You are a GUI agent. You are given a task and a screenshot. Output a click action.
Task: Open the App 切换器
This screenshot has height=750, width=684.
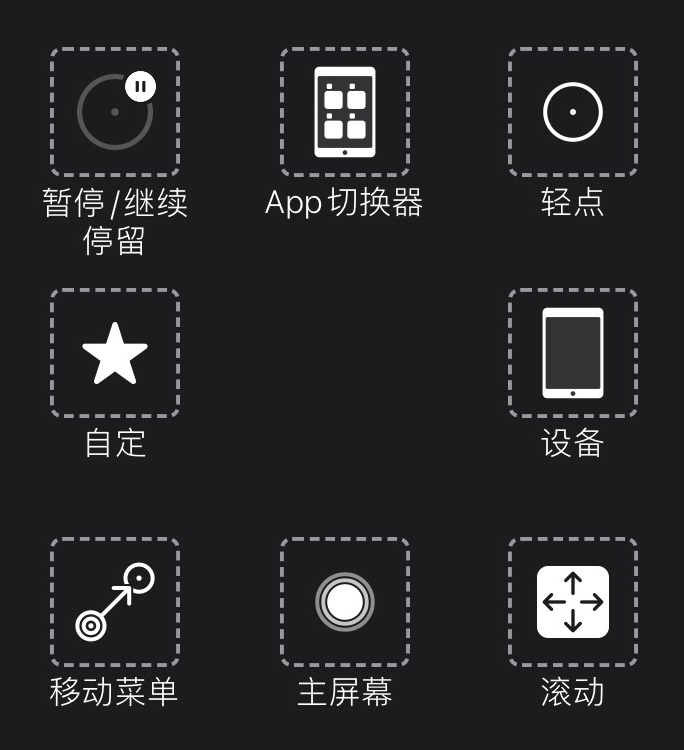[x=345, y=112]
